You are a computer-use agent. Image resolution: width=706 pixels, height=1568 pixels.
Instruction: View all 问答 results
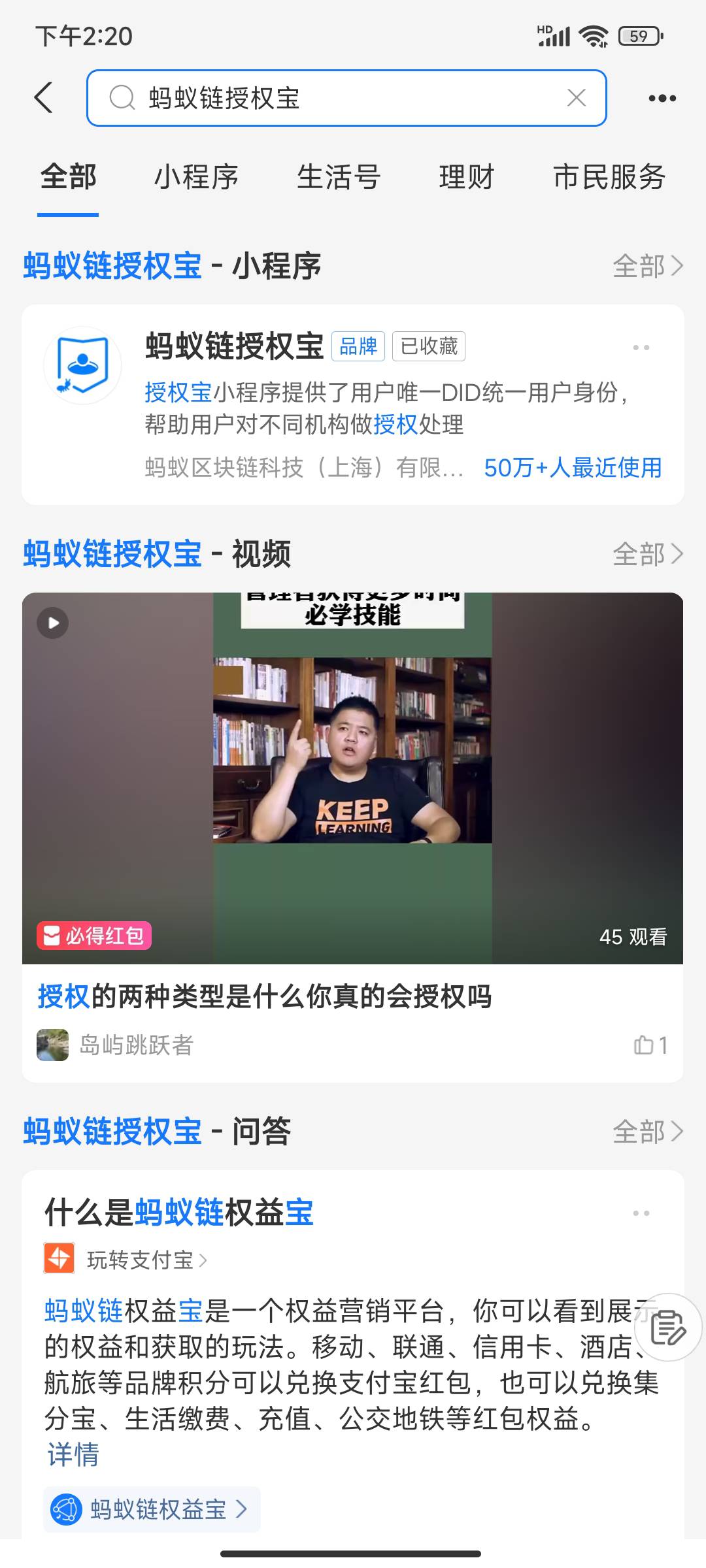point(647,1132)
